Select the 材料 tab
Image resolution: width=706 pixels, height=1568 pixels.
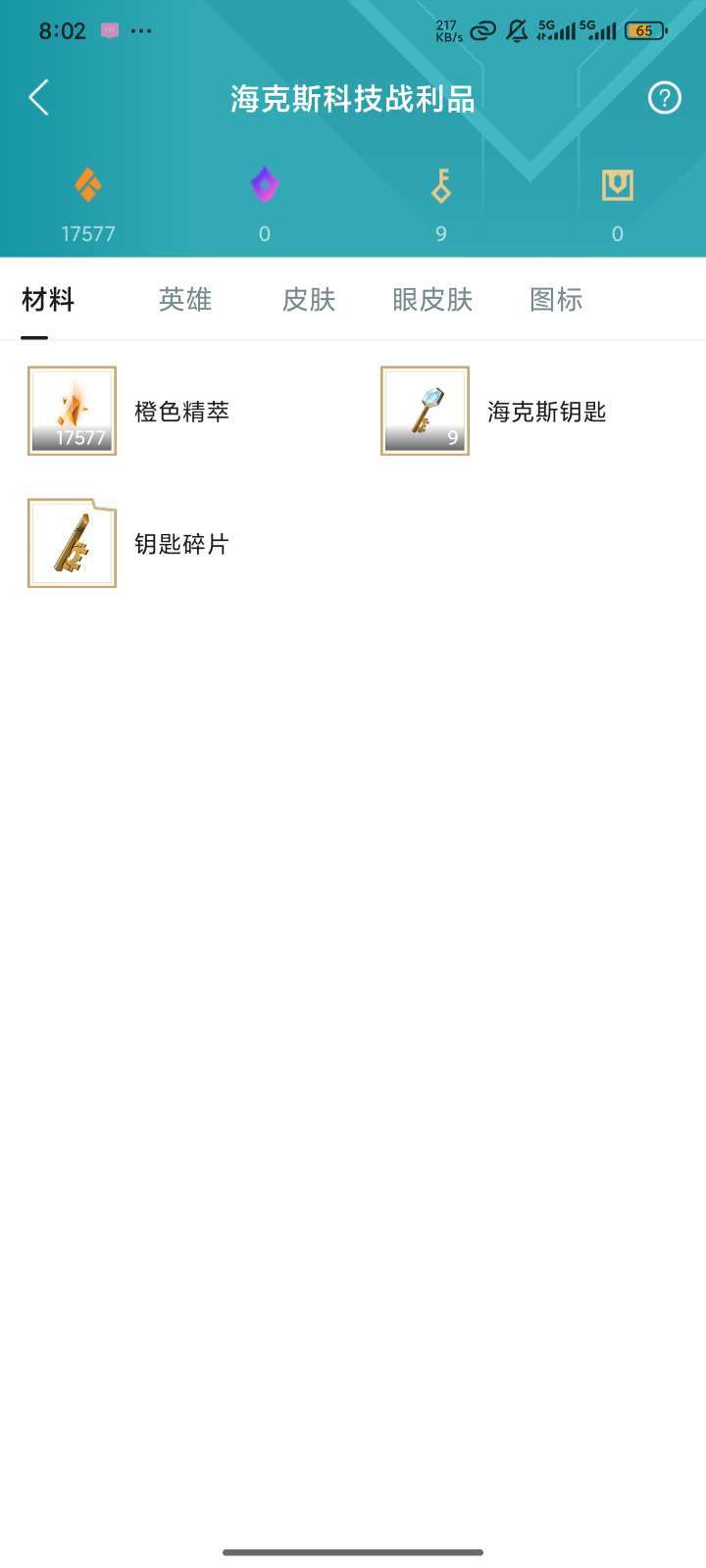coord(48,300)
